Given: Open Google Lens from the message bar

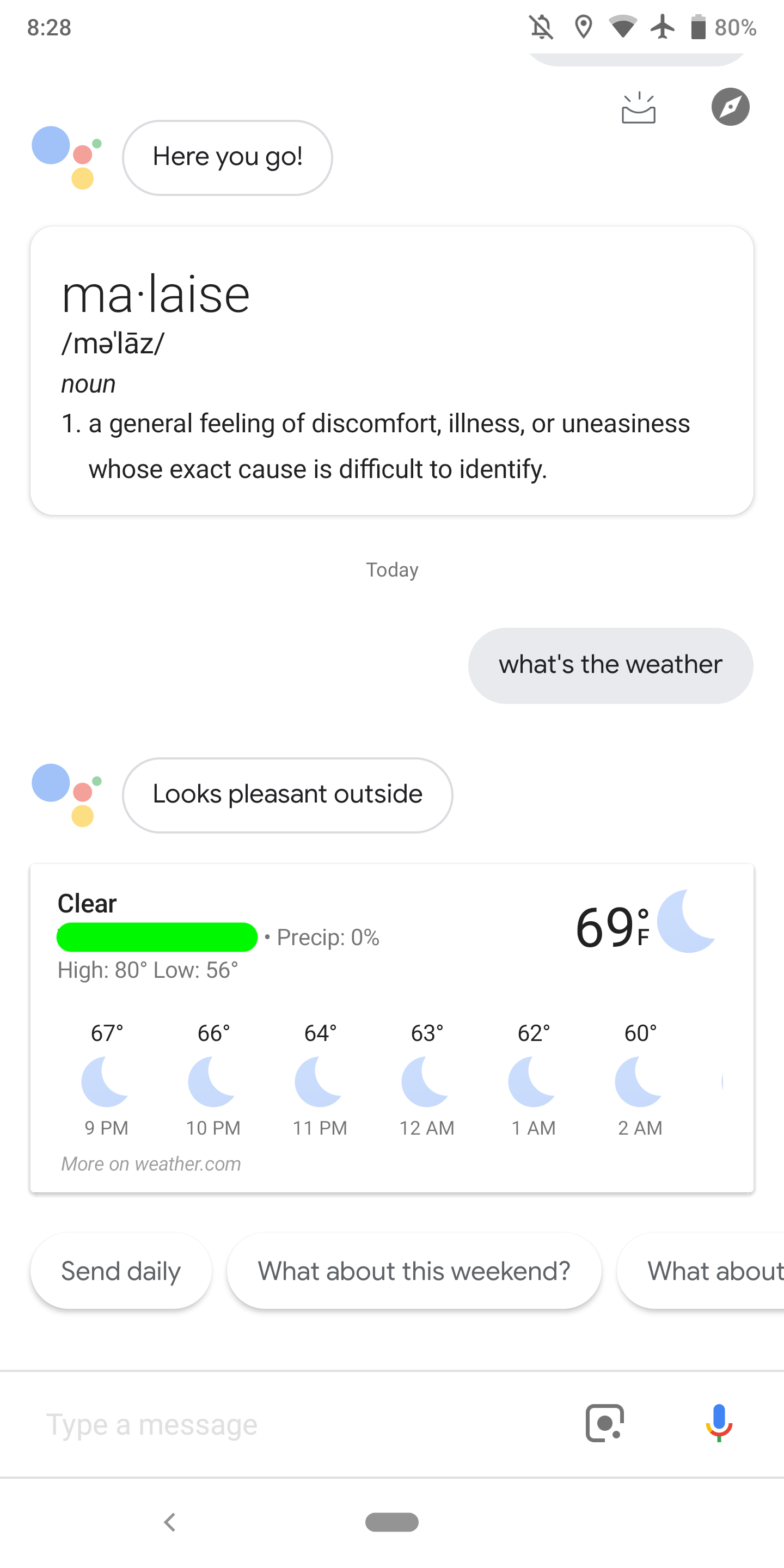Looking at the screenshot, I should click(604, 1423).
